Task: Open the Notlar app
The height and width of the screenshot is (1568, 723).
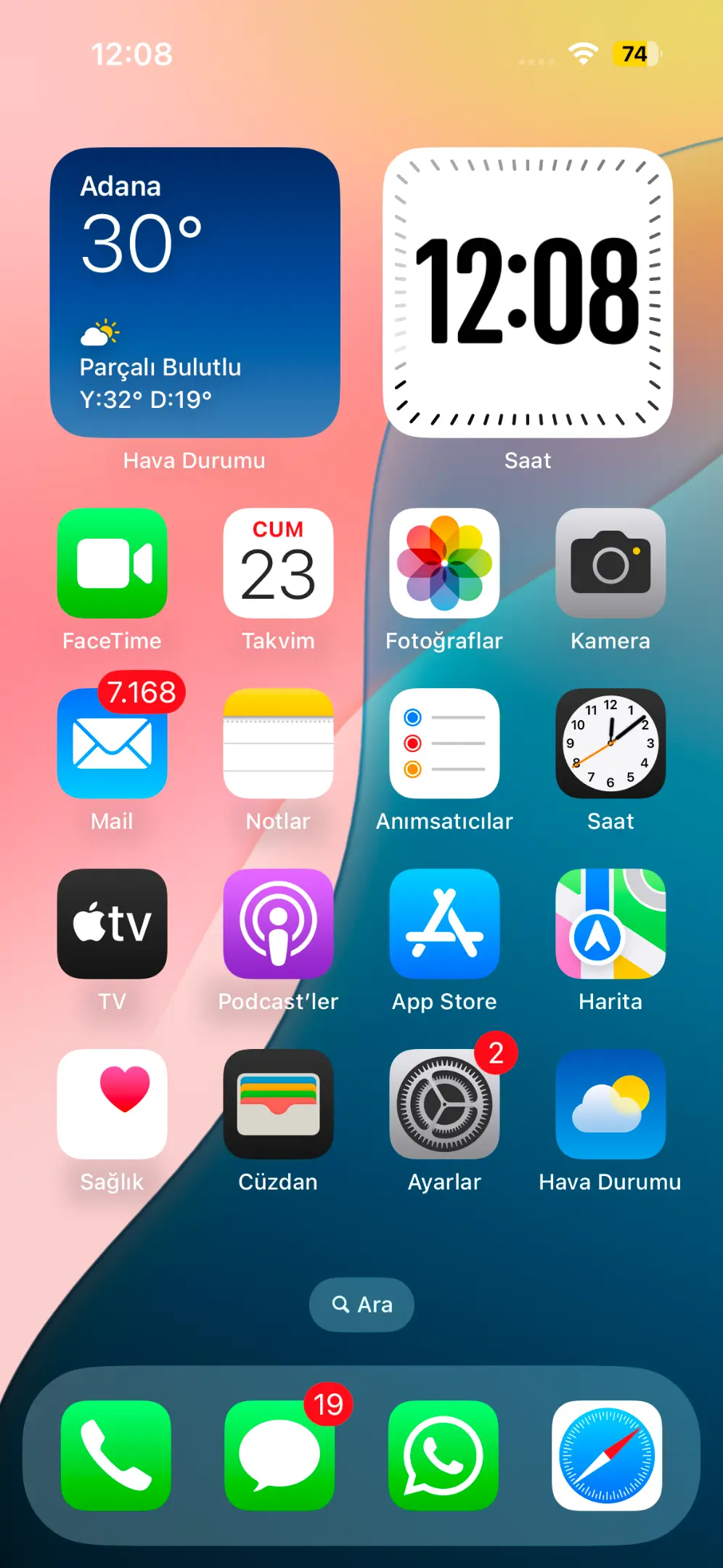Action: [x=278, y=743]
